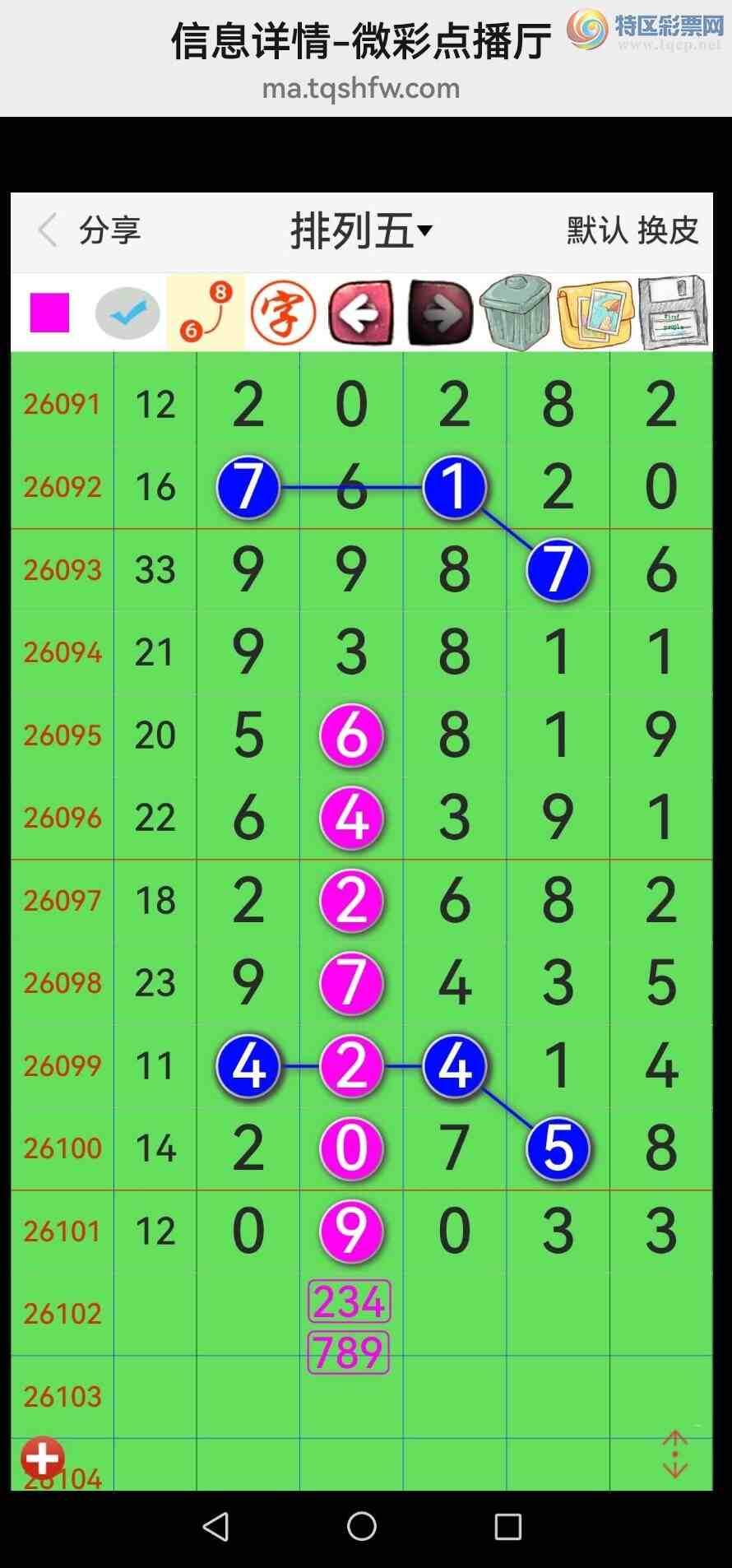The height and width of the screenshot is (1568, 732).
Task: Save the chart with the floppy disk
Action: [x=673, y=313]
